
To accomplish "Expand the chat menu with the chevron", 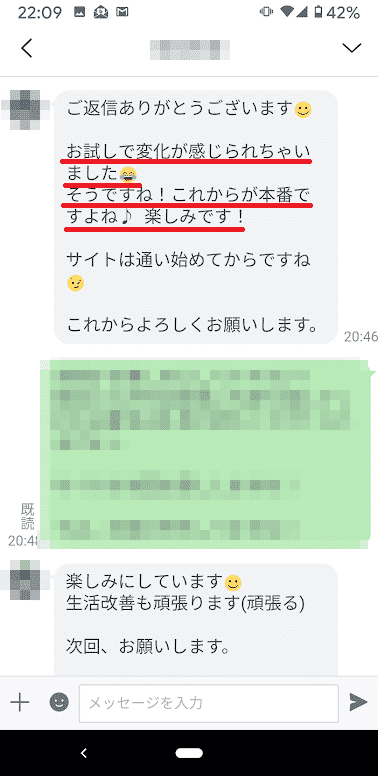I will coord(352,48).
